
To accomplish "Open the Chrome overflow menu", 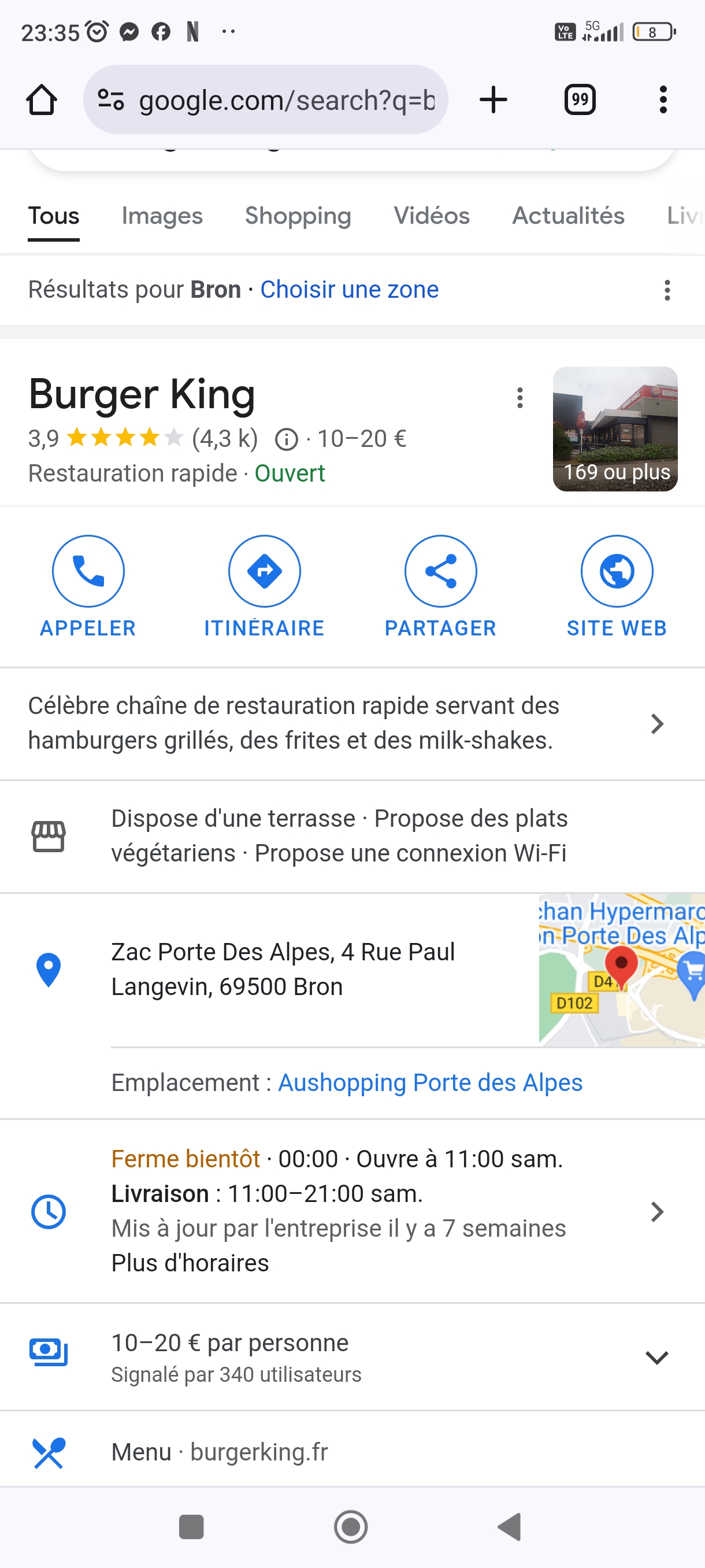I will 662,100.
